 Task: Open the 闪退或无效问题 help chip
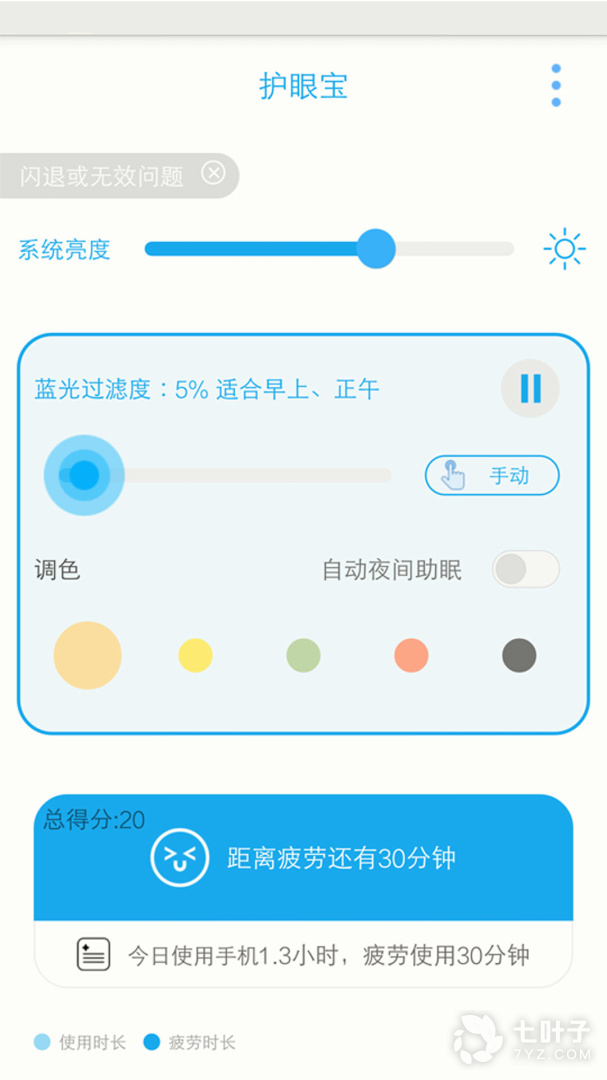[x=101, y=176]
